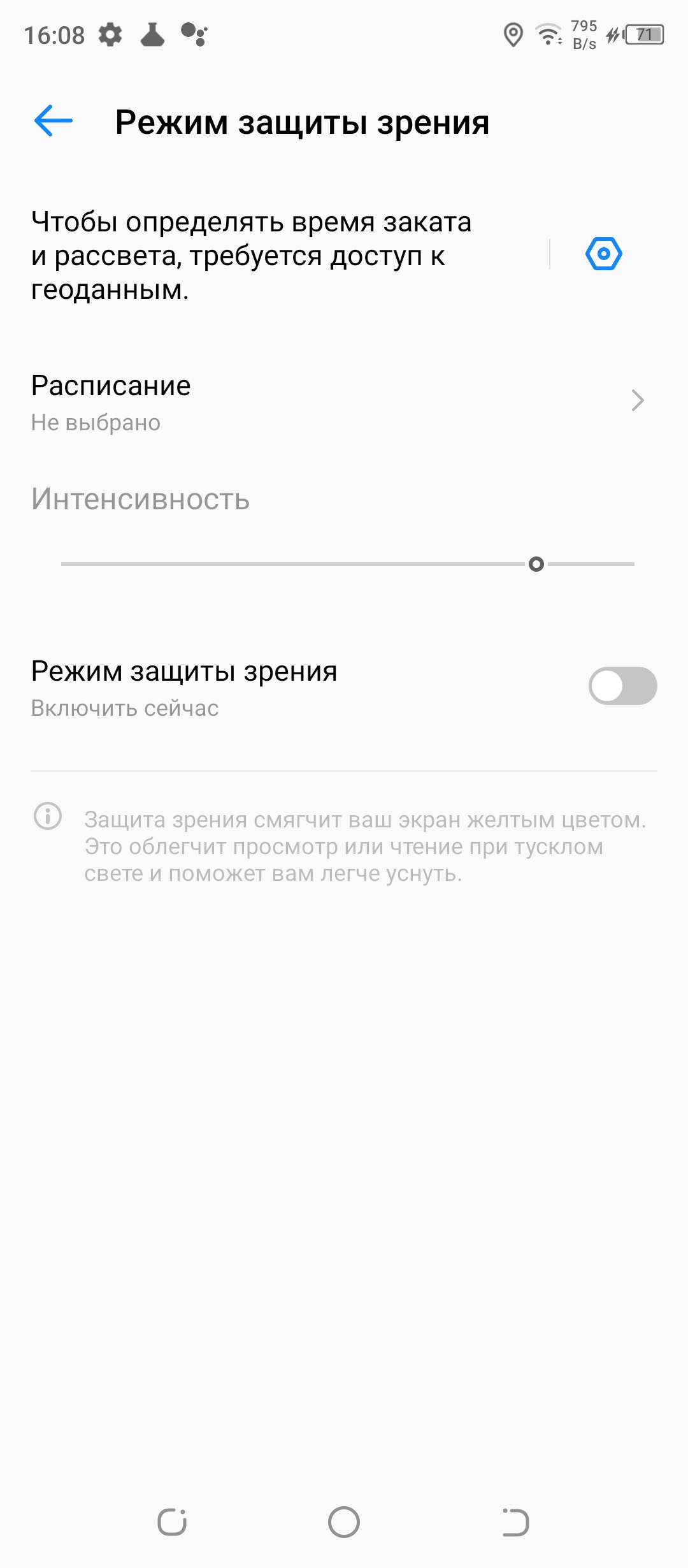The width and height of the screenshot is (688, 1568).
Task: Go back using the blue arrow
Action: (x=54, y=121)
